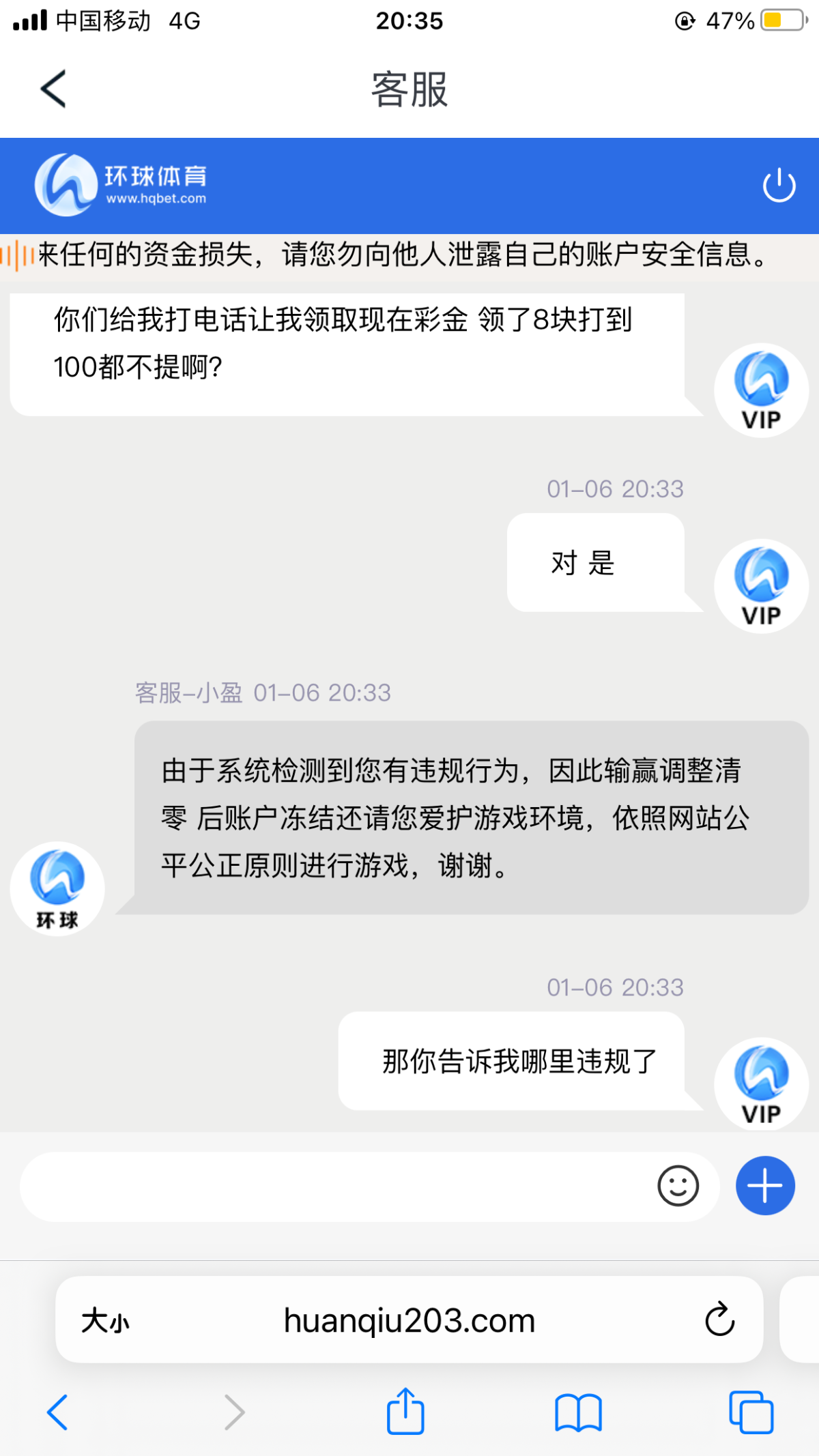
Task: Show all open browser tabs
Action: (x=751, y=1412)
